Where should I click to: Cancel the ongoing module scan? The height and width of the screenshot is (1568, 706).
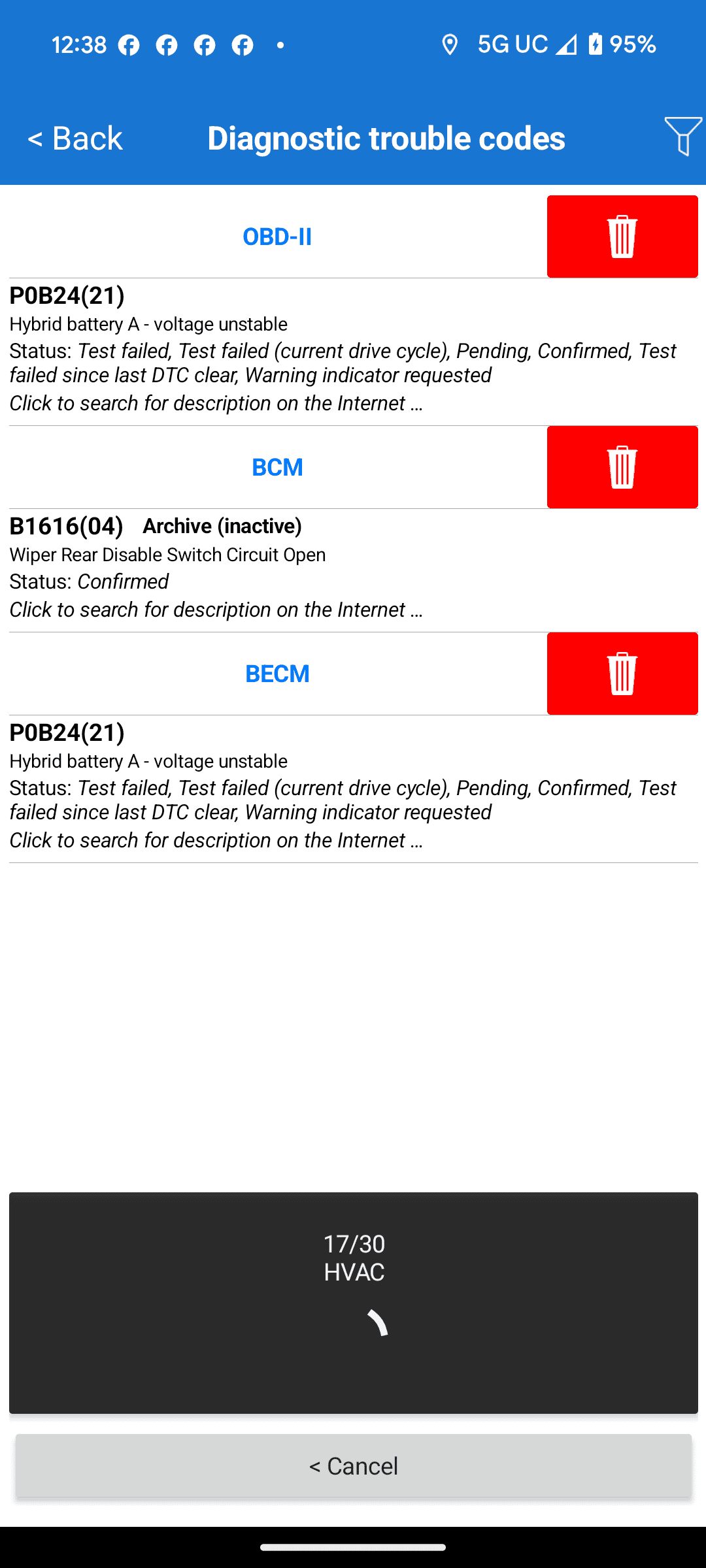353,1466
